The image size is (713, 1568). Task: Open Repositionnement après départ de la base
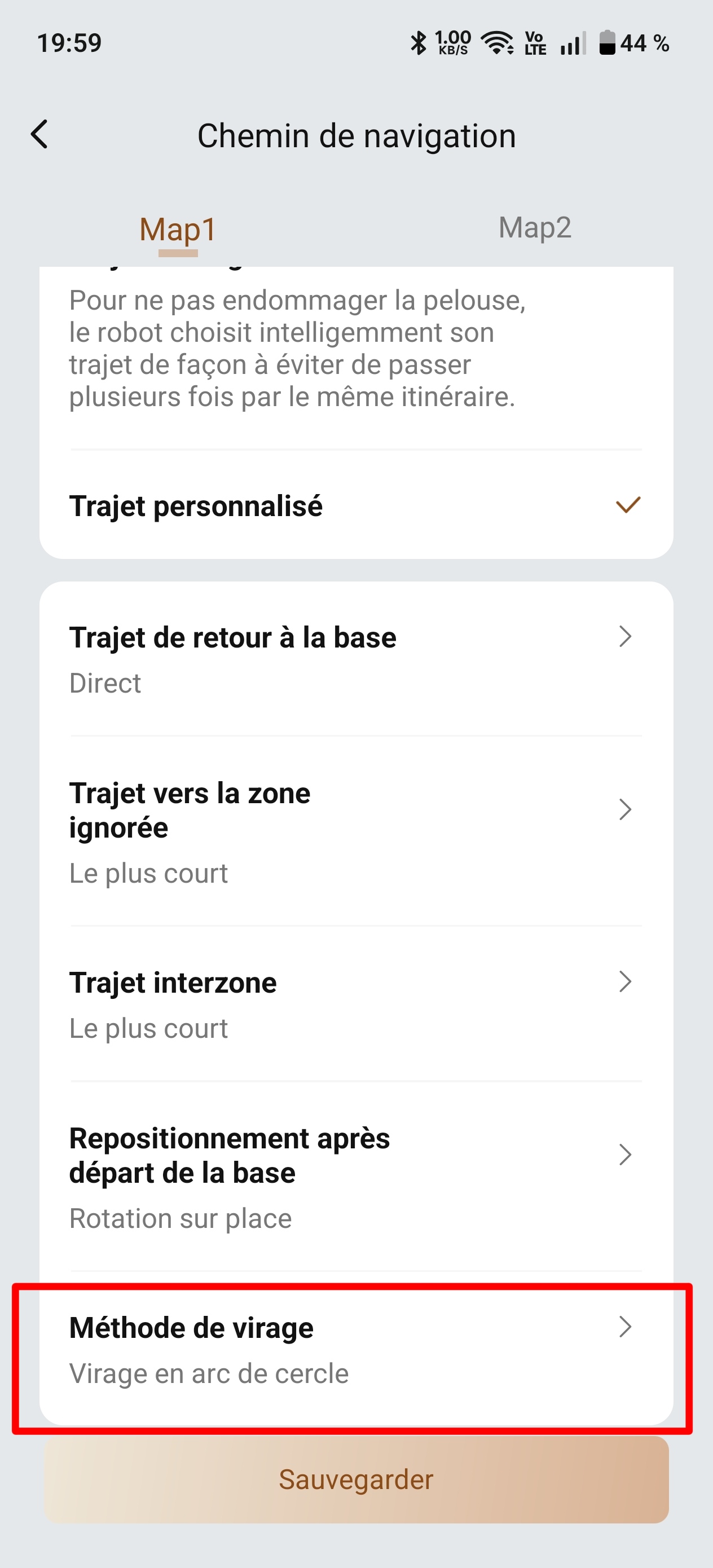pos(356,1177)
